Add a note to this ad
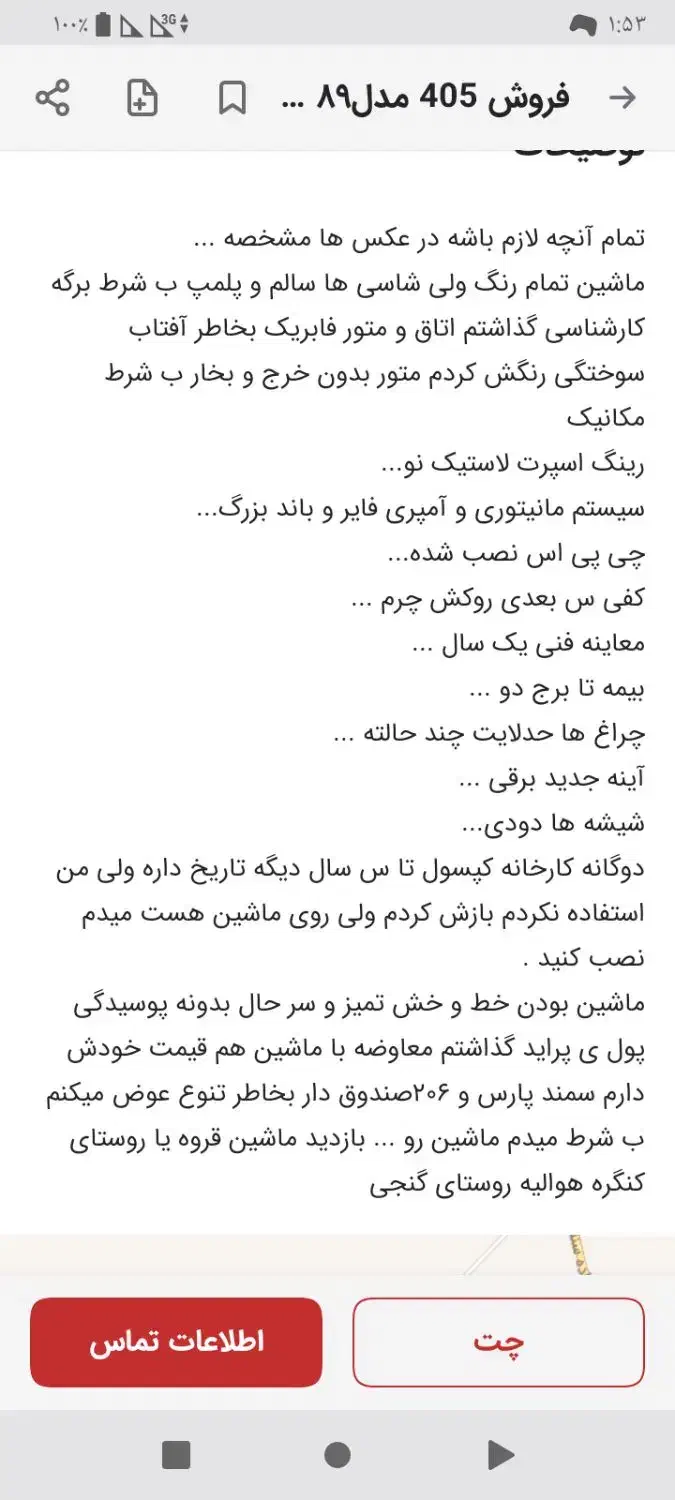 pyautogui.click(x=143, y=98)
